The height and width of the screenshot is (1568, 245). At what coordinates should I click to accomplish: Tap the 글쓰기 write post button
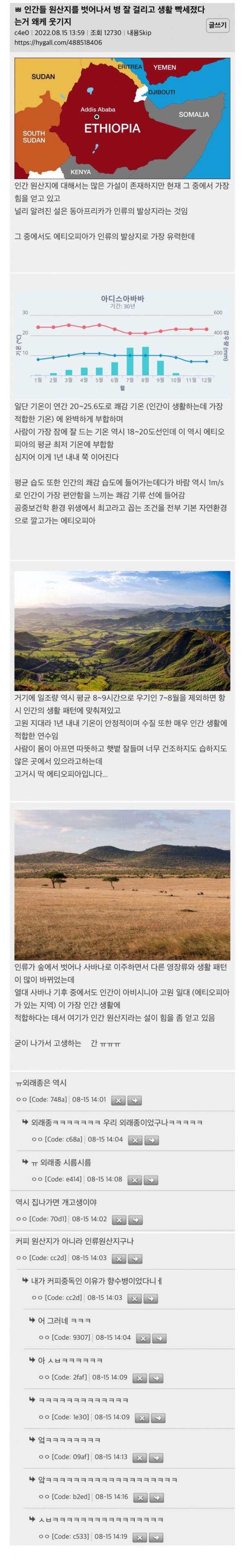pos(217,25)
